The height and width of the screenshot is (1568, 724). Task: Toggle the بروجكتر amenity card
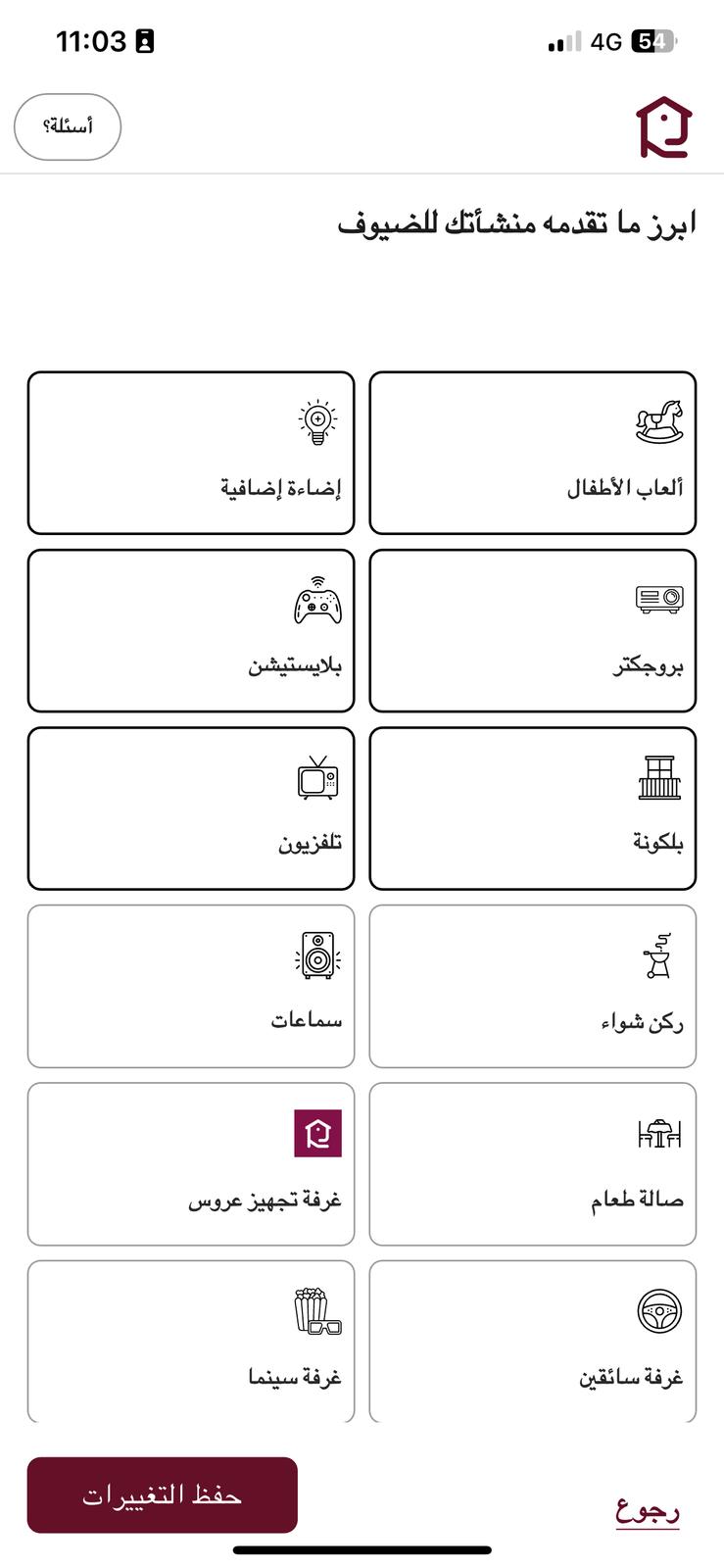point(533,630)
